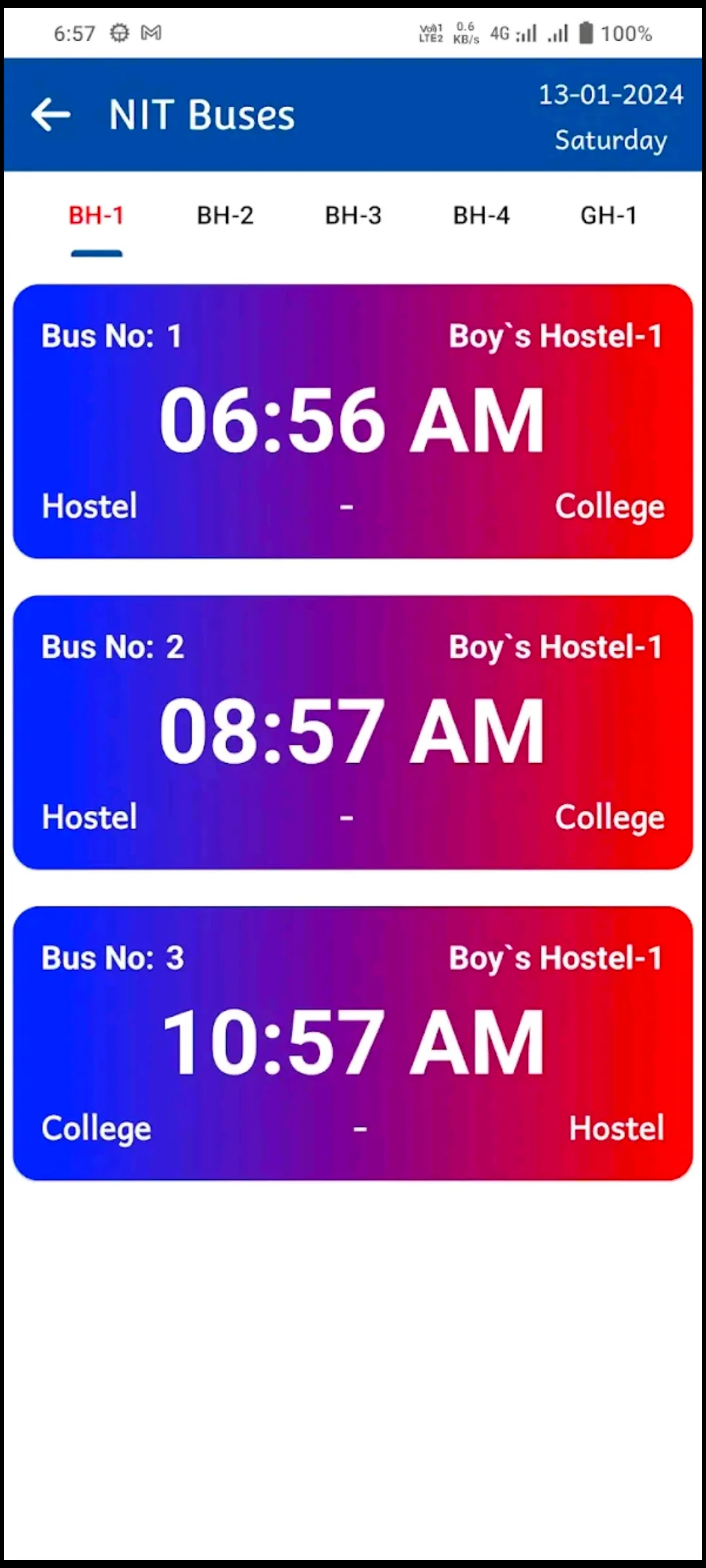Go back using the arrow icon
The height and width of the screenshot is (1568, 706).
(x=50, y=114)
